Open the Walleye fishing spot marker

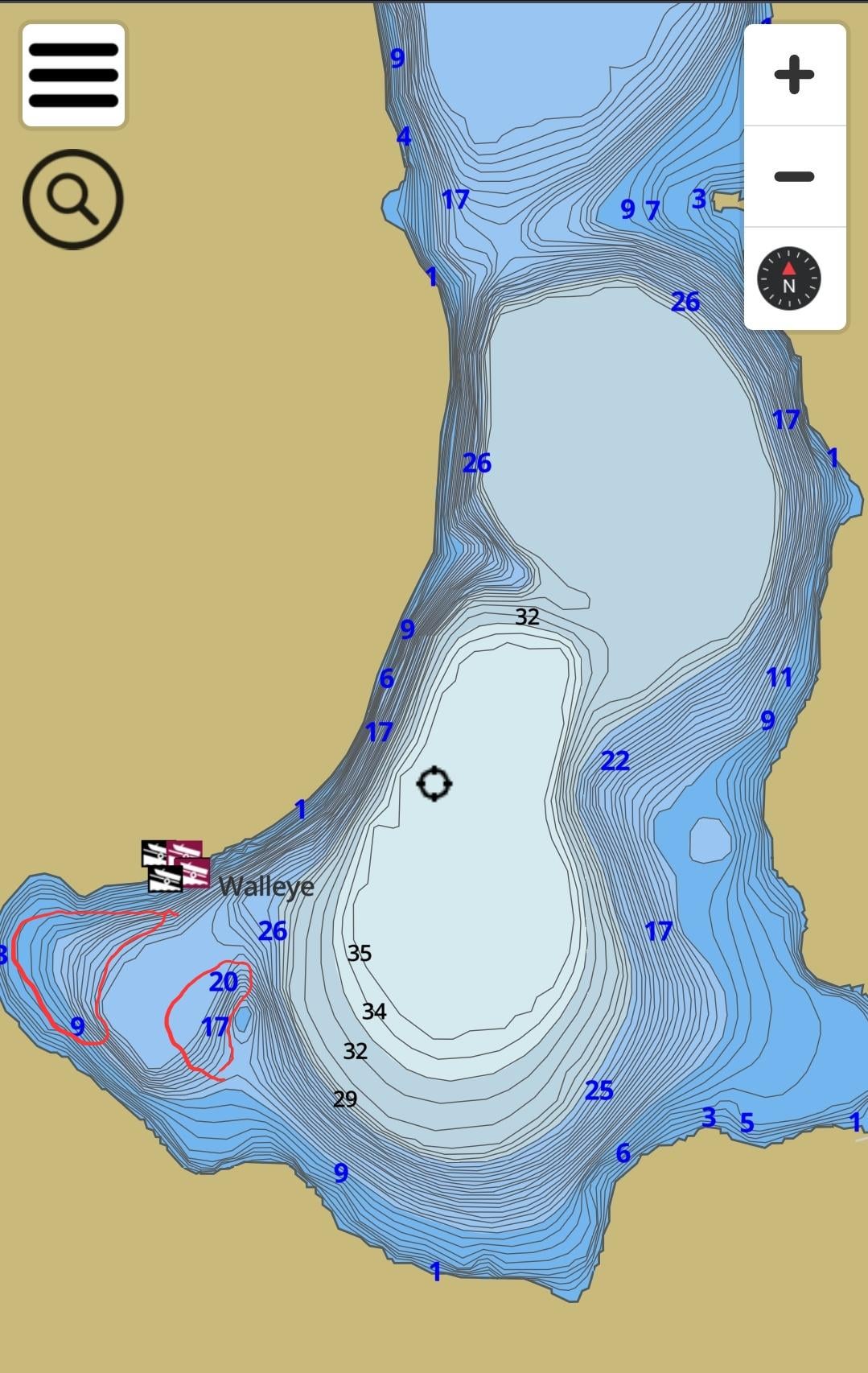point(177,866)
